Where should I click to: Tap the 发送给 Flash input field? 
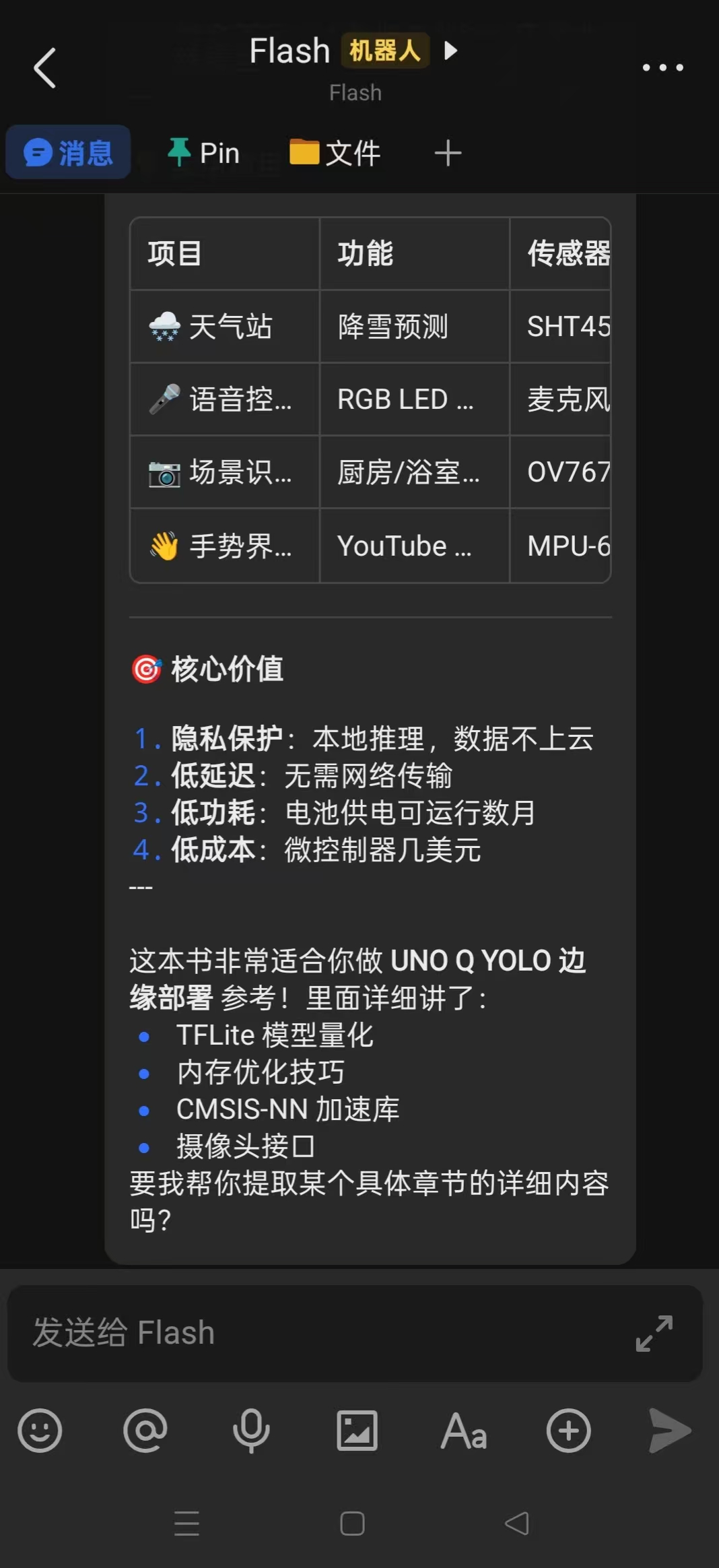click(x=303, y=1333)
